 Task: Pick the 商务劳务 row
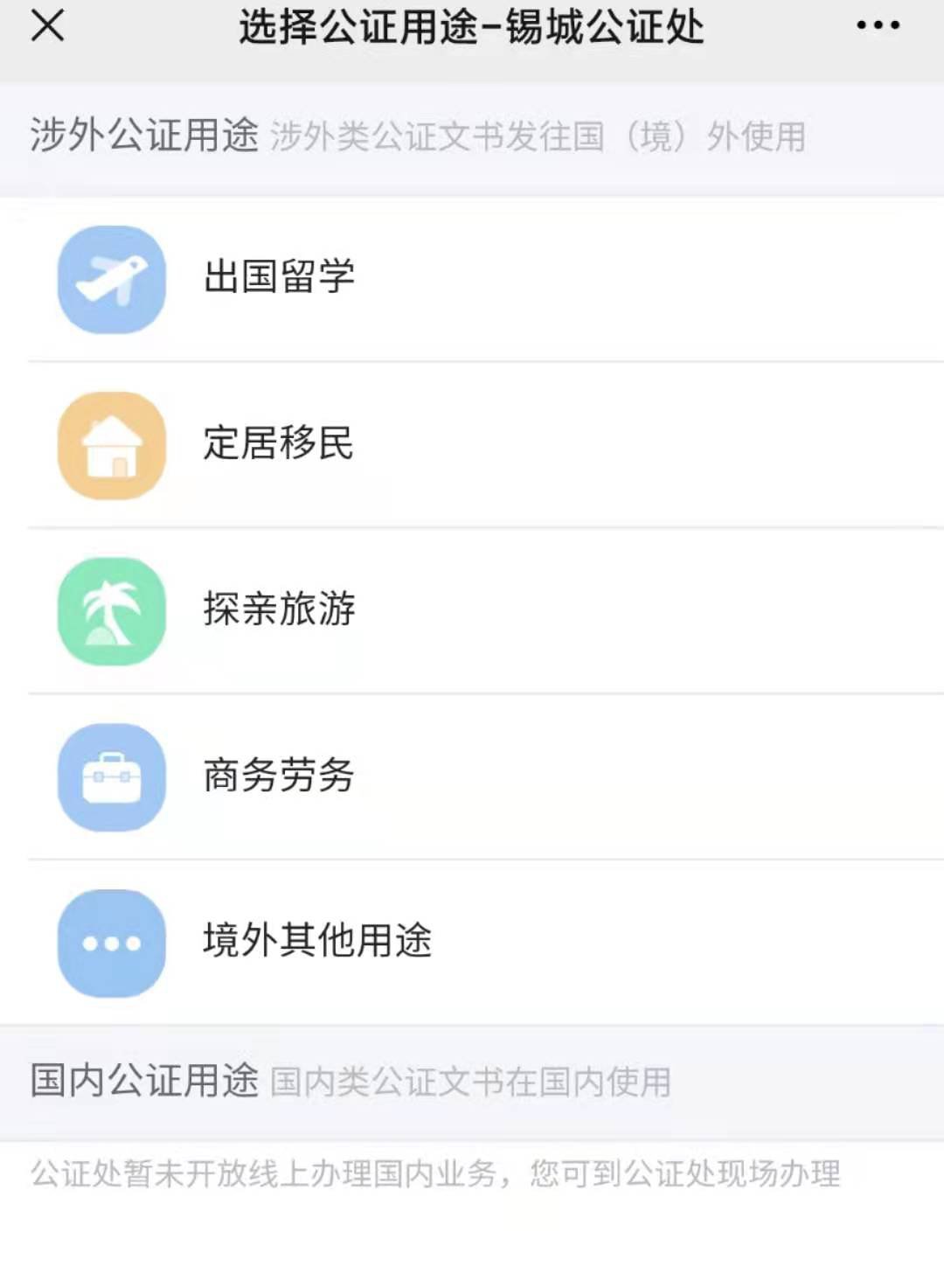coord(278,776)
